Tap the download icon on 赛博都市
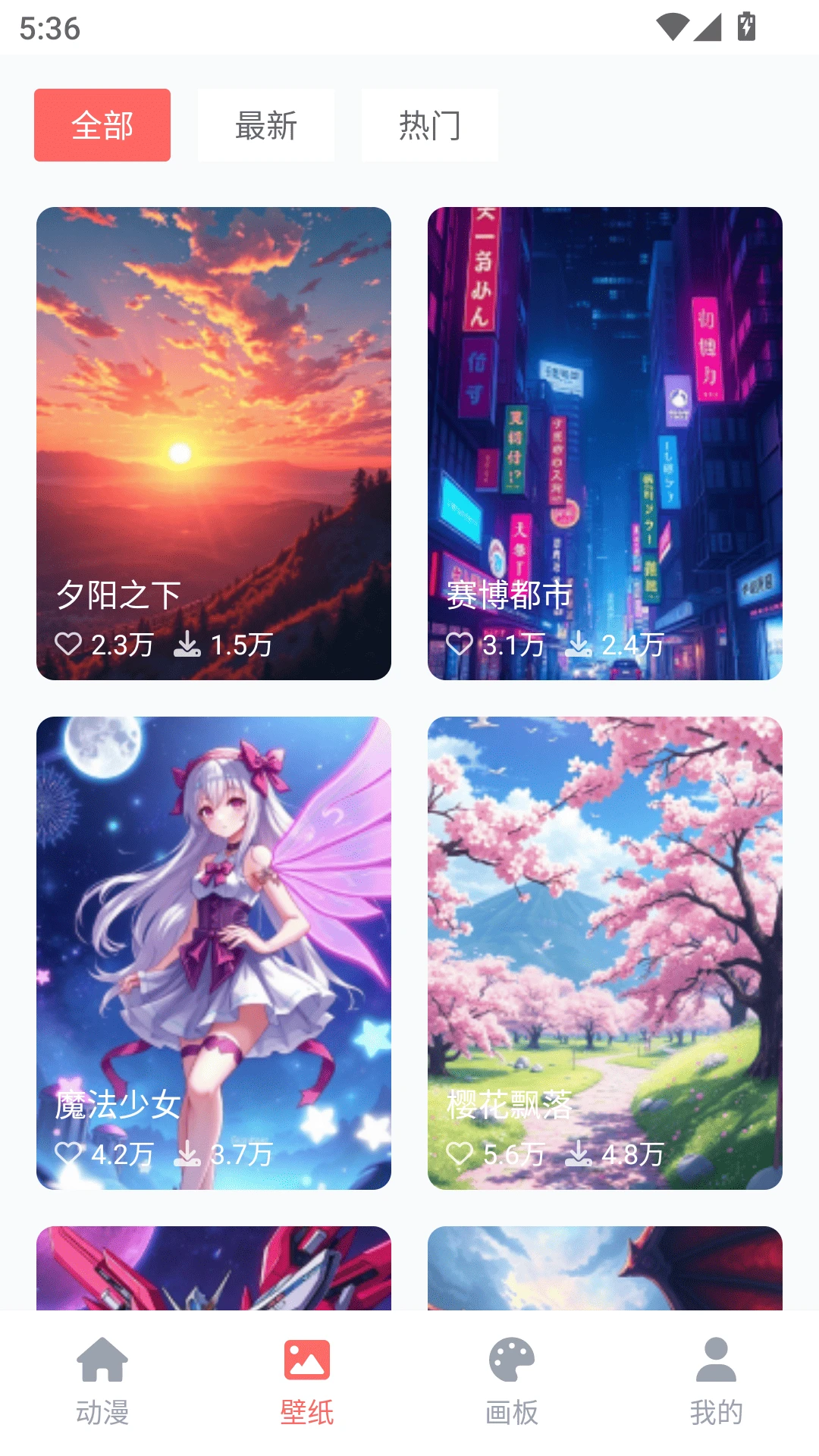 coord(579,646)
